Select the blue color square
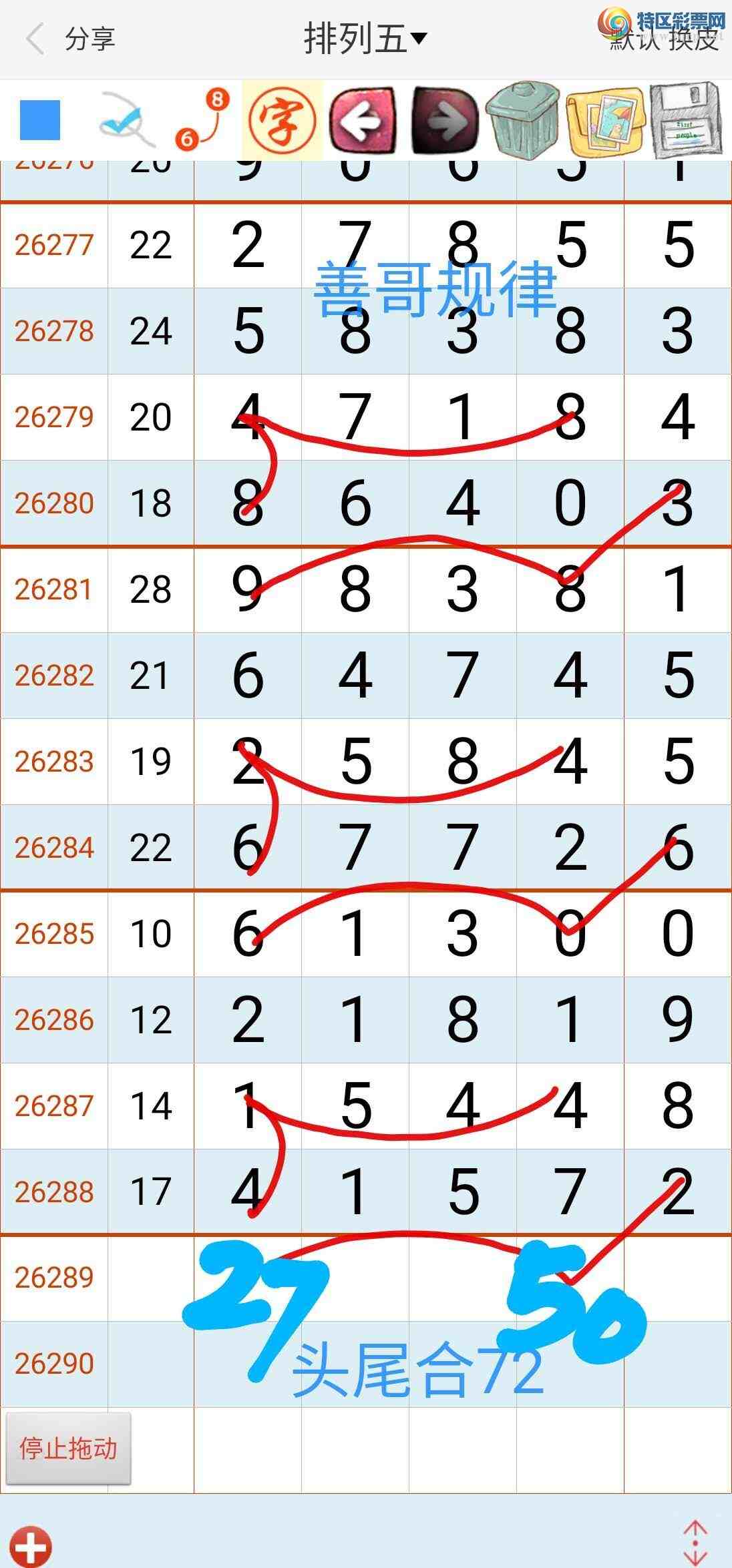 pyautogui.click(x=40, y=120)
